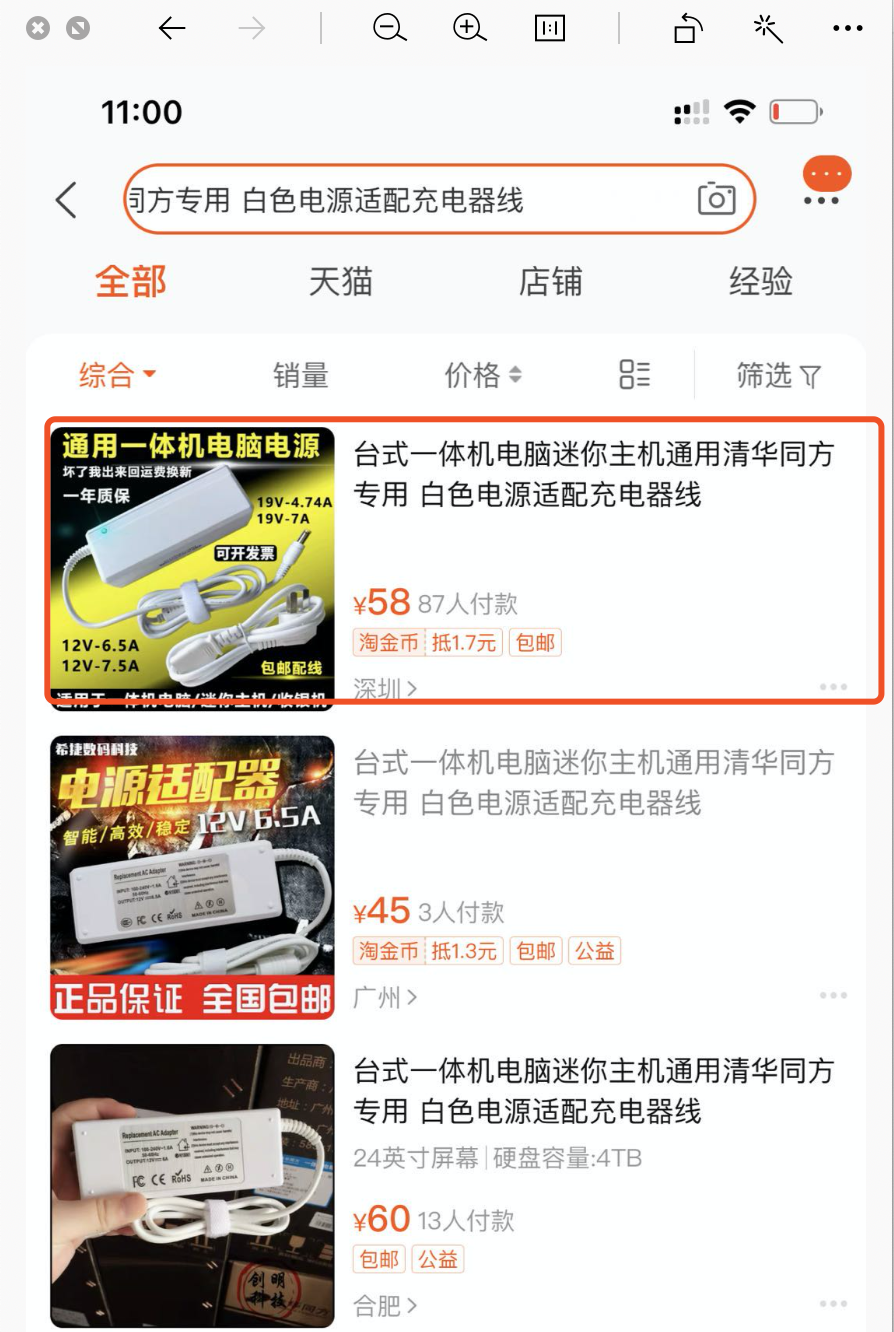894x1332 pixels.
Task: Sort results by 销量
Action: point(300,376)
